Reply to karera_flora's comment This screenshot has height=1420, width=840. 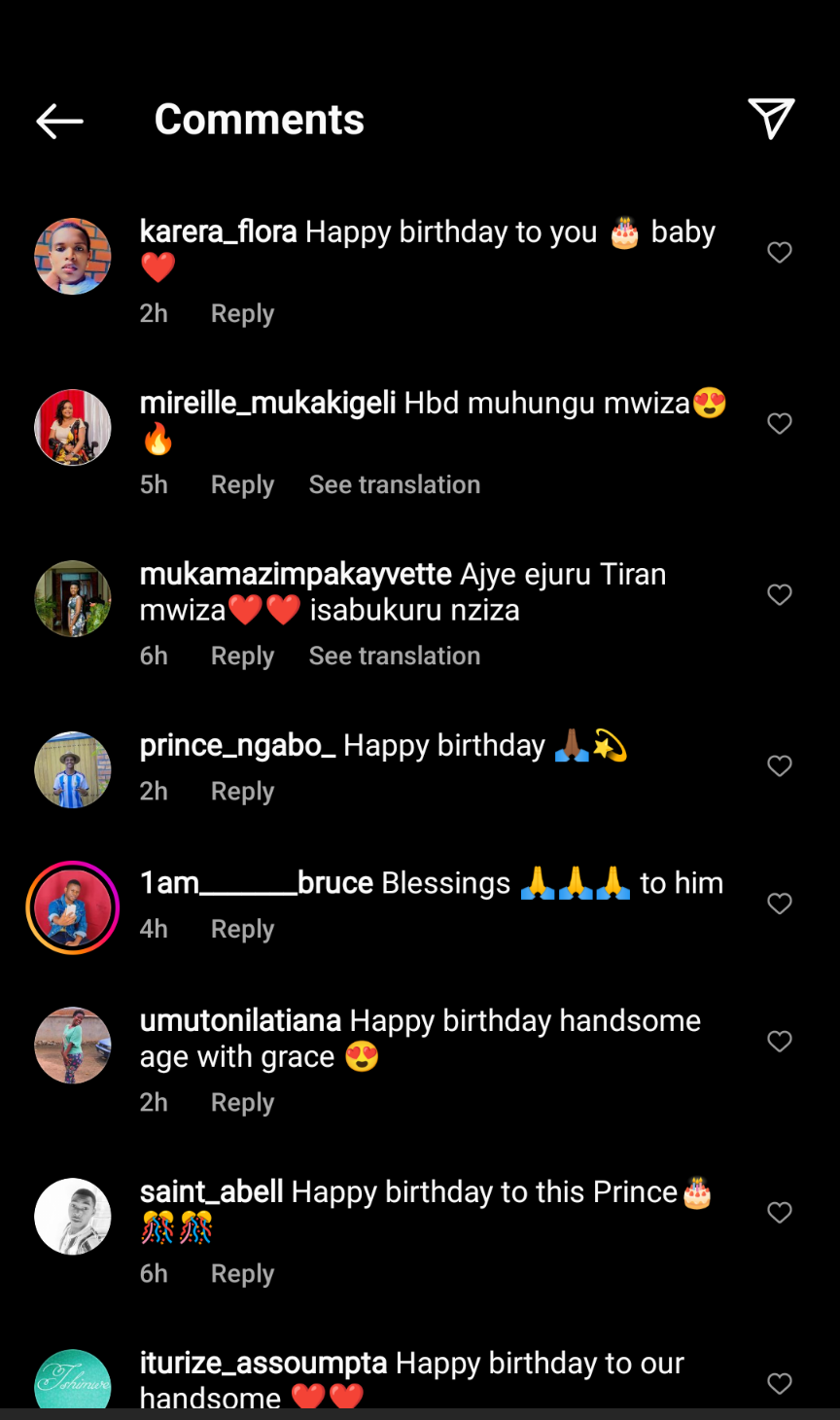tap(242, 314)
